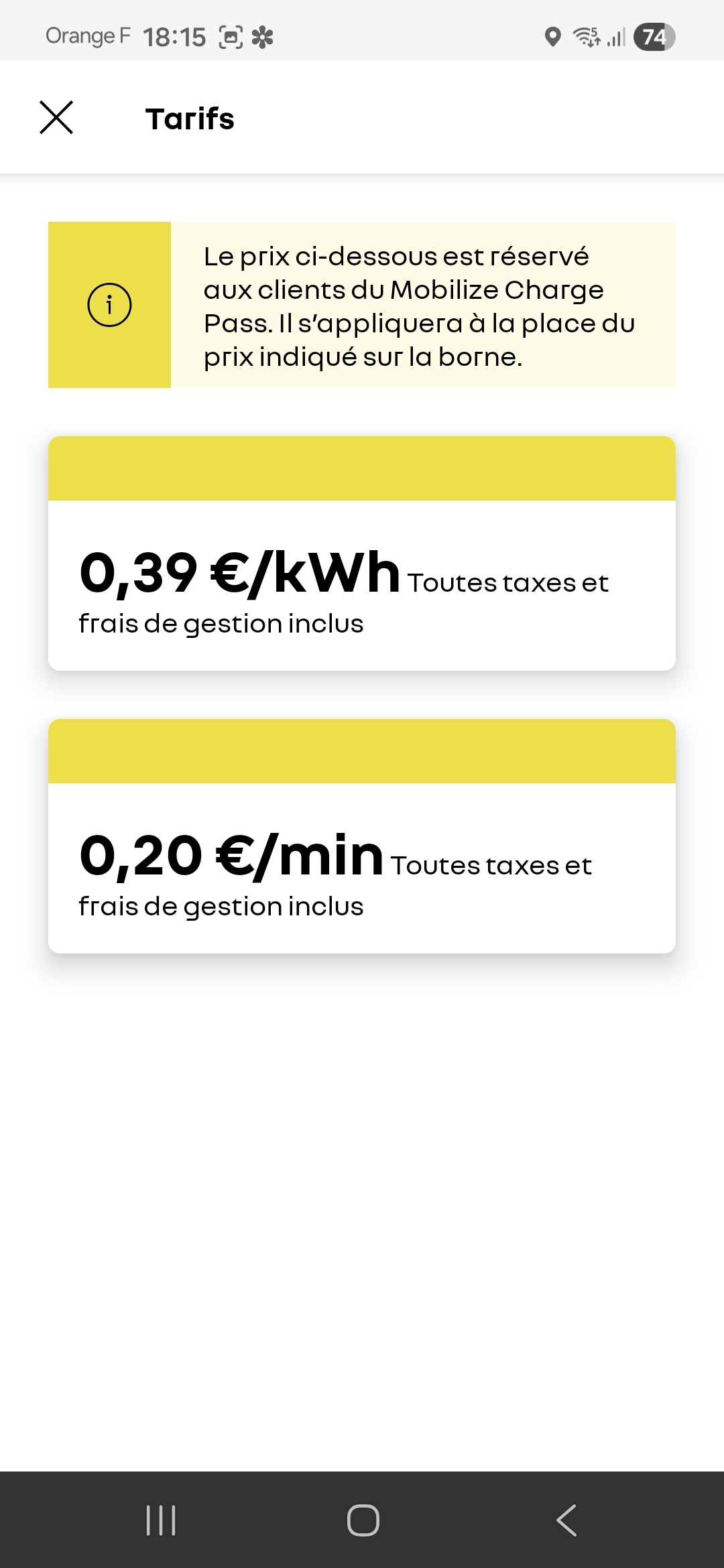724x1568 pixels.
Task: Go back with the system back button
Action: coord(566,1520)
